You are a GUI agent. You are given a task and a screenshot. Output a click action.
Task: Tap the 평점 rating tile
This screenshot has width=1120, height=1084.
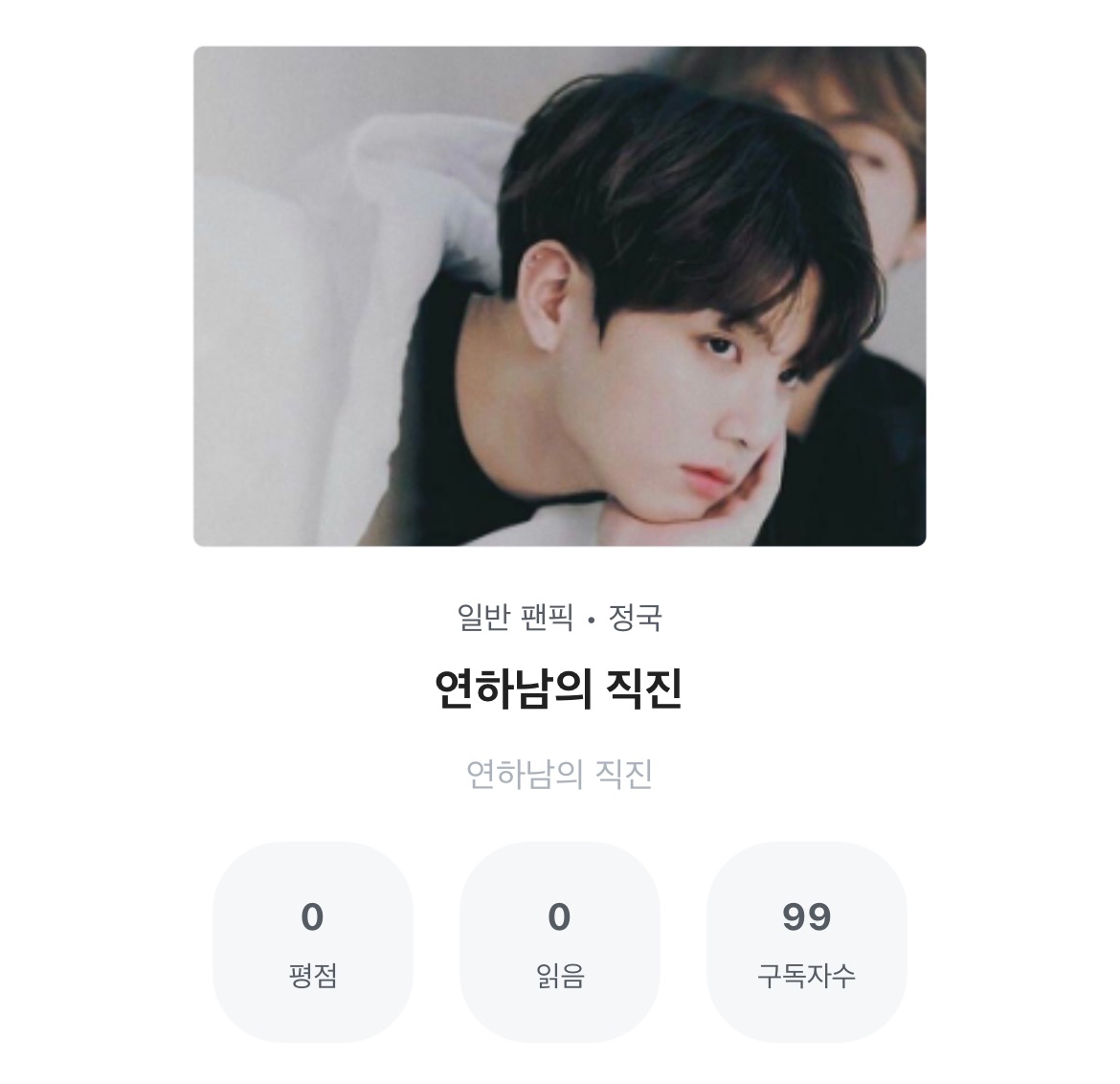(x=312, y=942)
